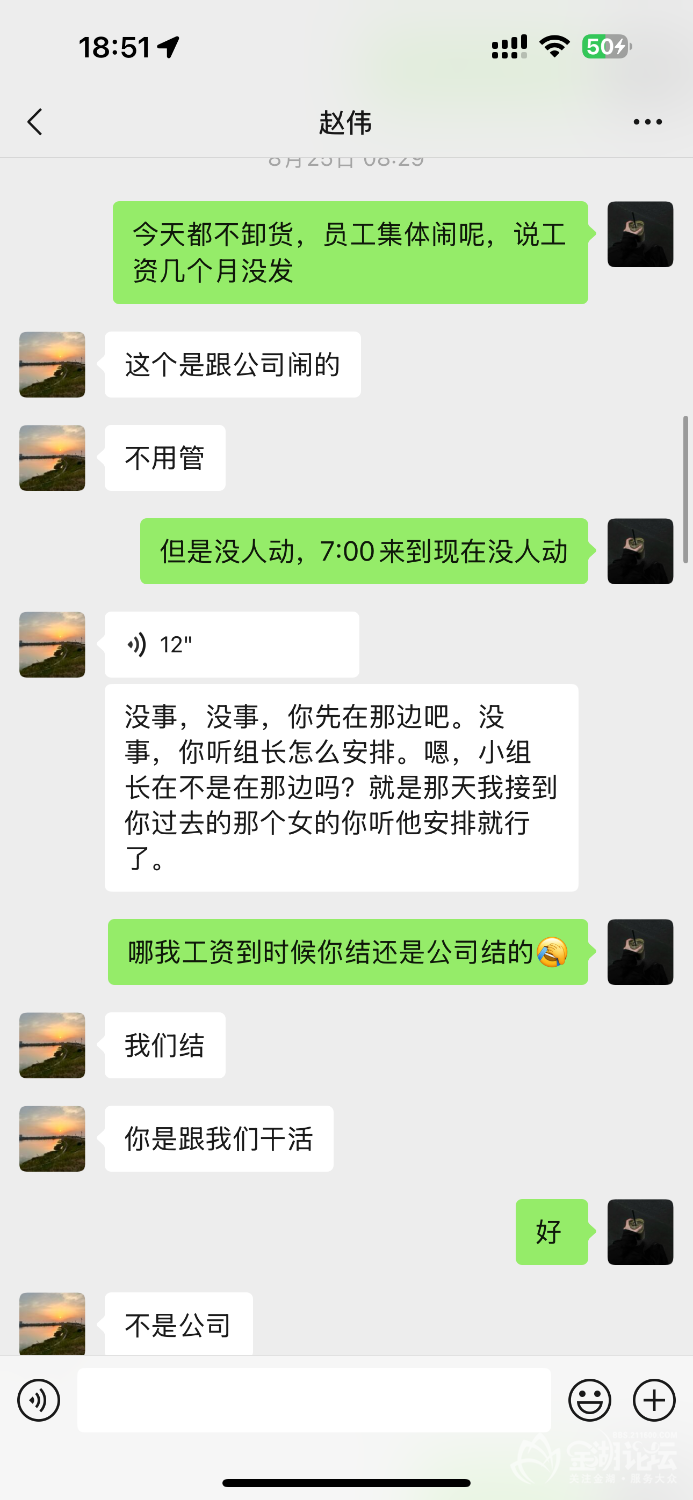Open 赵伟's avatar beside 不用管
693x1500 pixels.
pyautogui.click(x=52, y=458)
